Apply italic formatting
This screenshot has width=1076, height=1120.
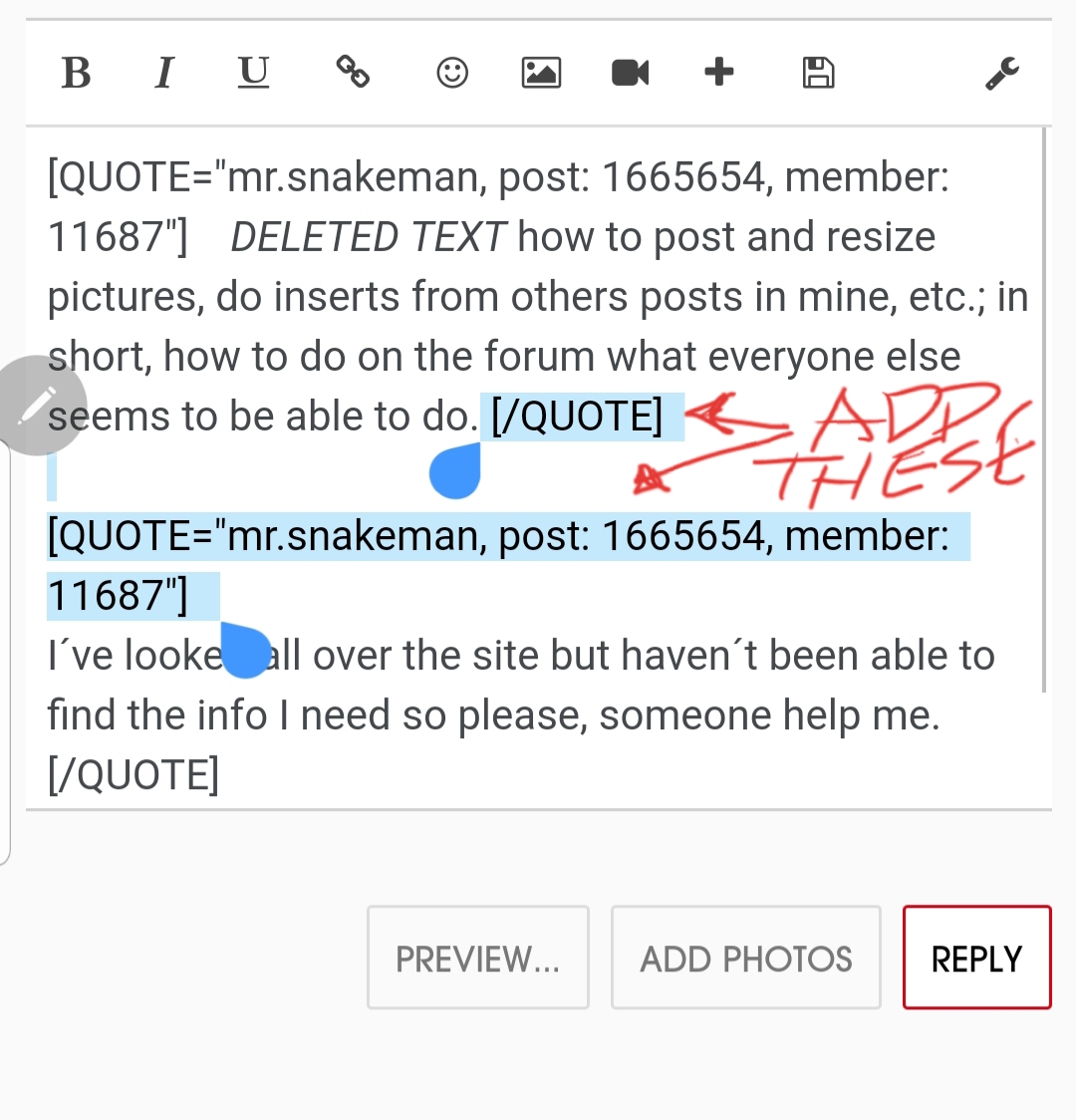164,73
